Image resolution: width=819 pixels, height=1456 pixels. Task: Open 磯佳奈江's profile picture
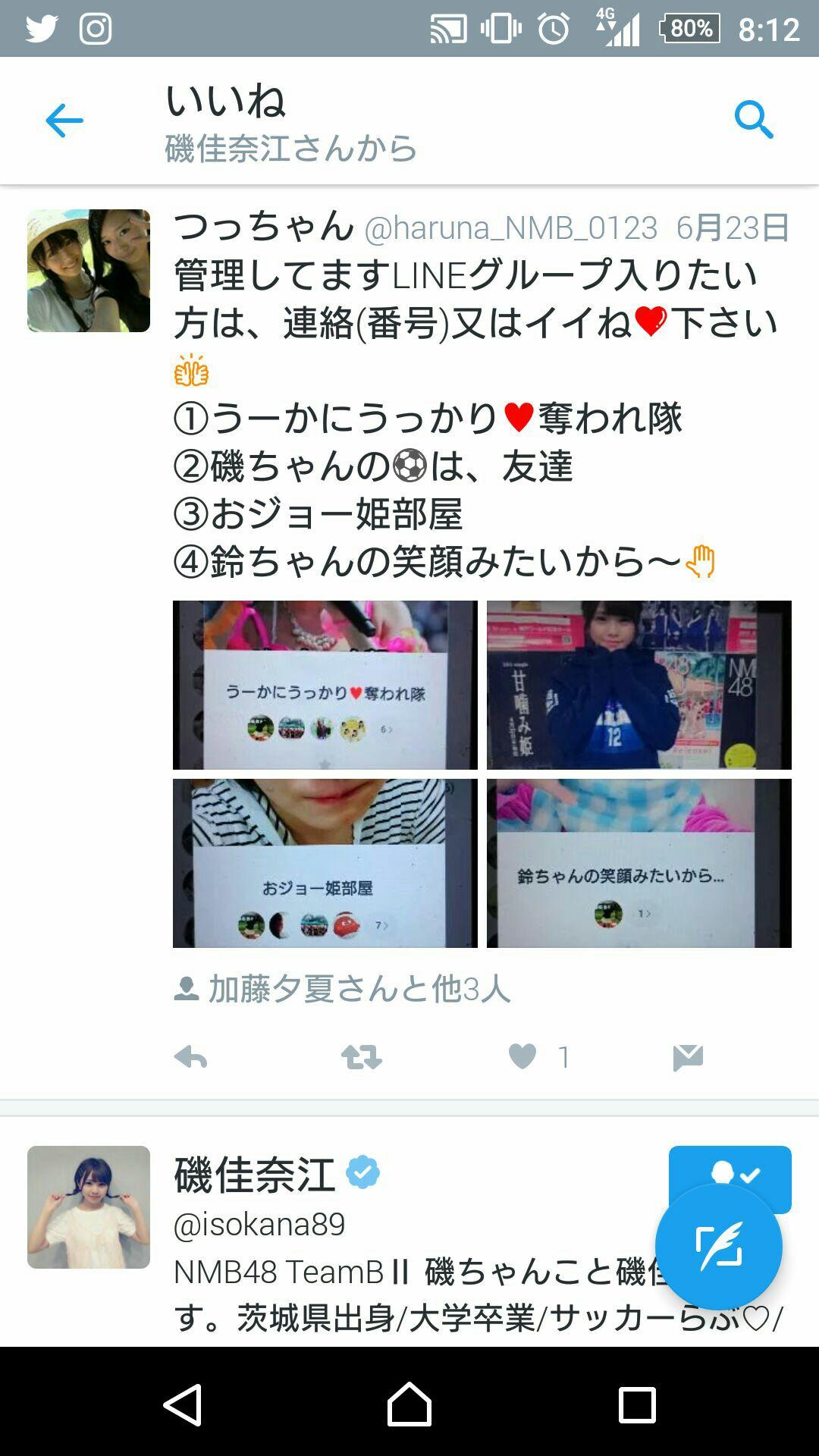[89, 1207]
